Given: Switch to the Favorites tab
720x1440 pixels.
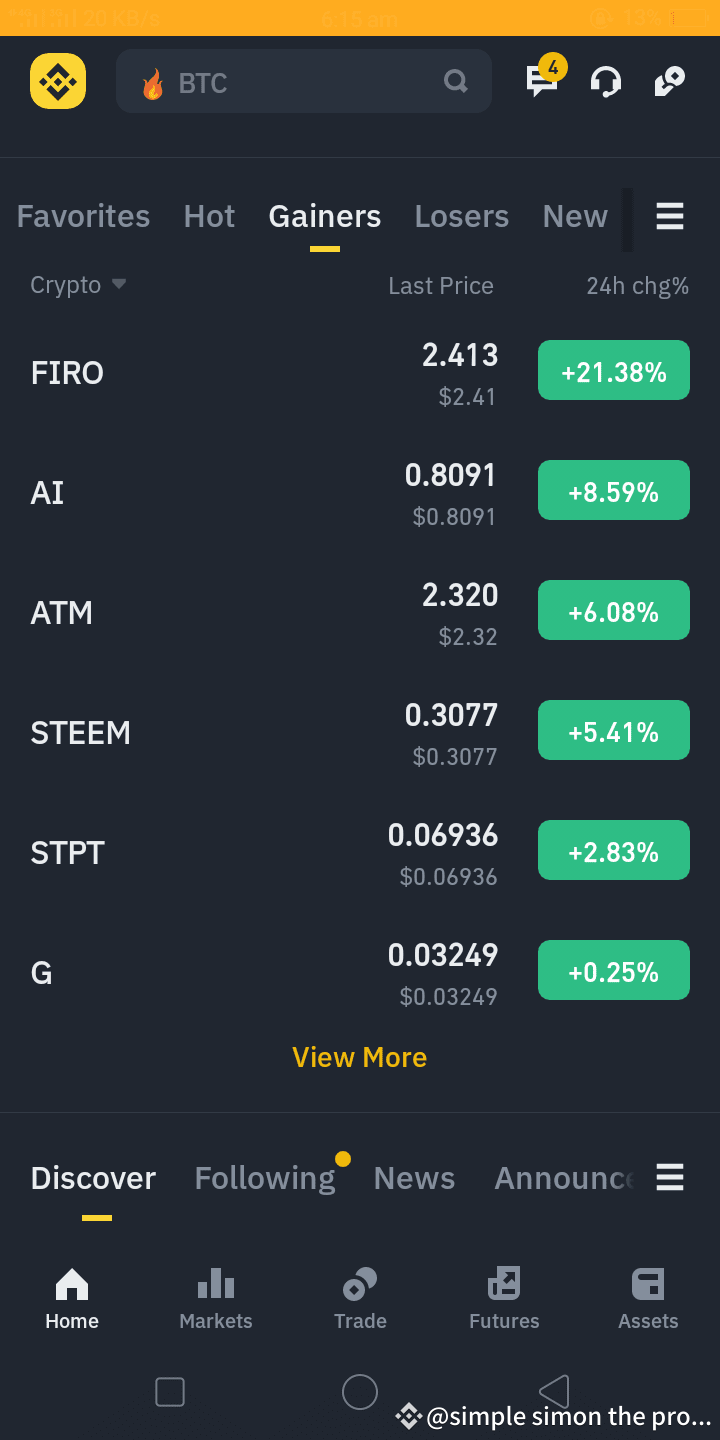Looking at the screenshot, I should [83, 217].
